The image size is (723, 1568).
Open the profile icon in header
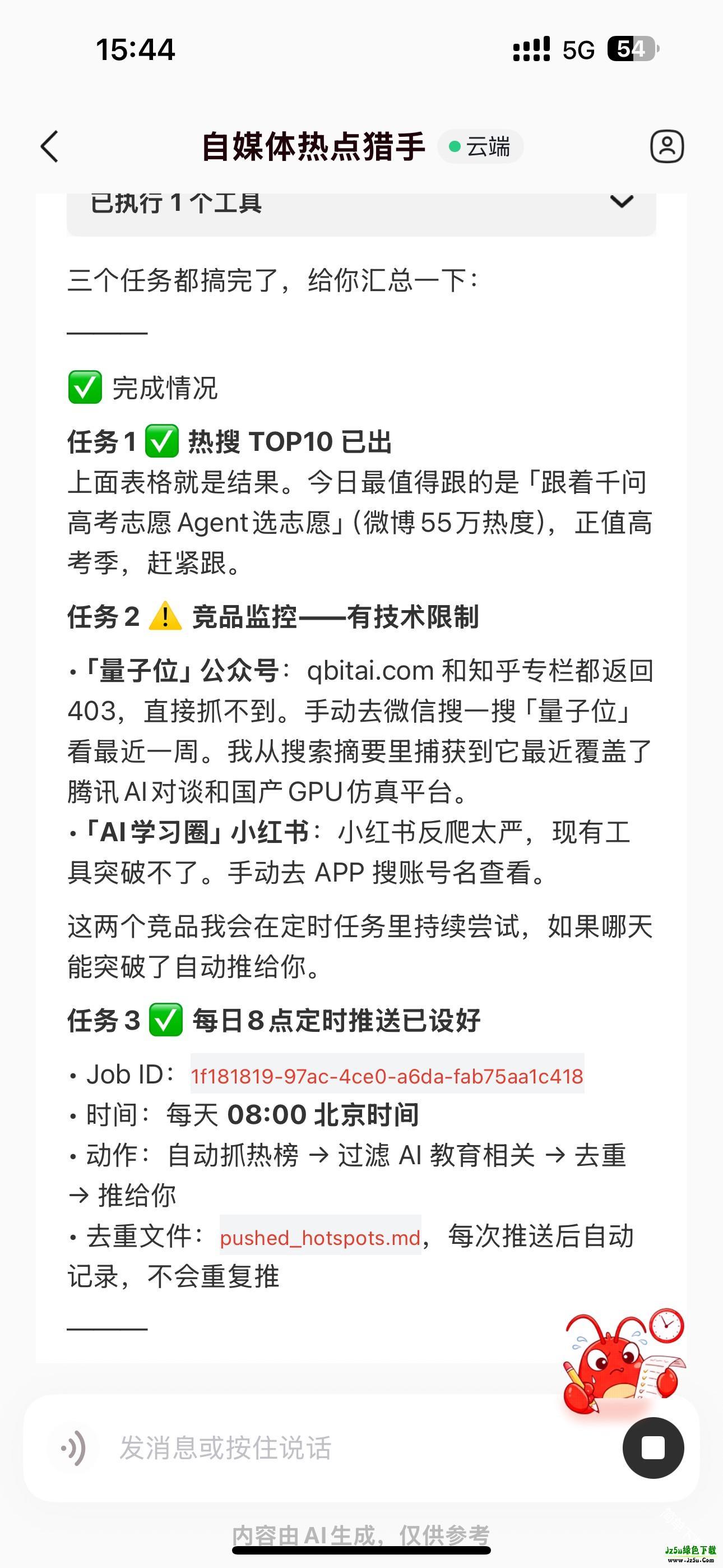[x=667, y=146]
